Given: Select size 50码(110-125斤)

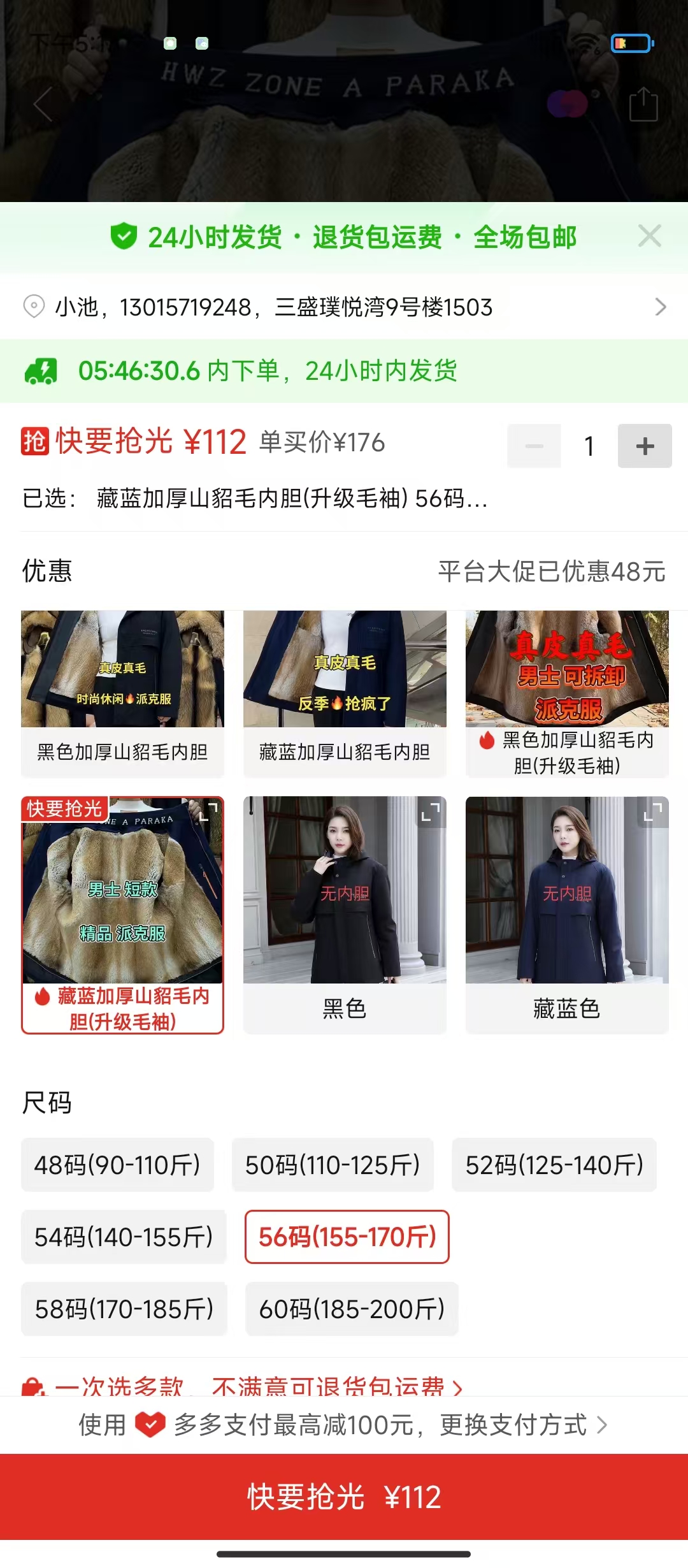Looking at the screenshot, I should point(333,1165).
